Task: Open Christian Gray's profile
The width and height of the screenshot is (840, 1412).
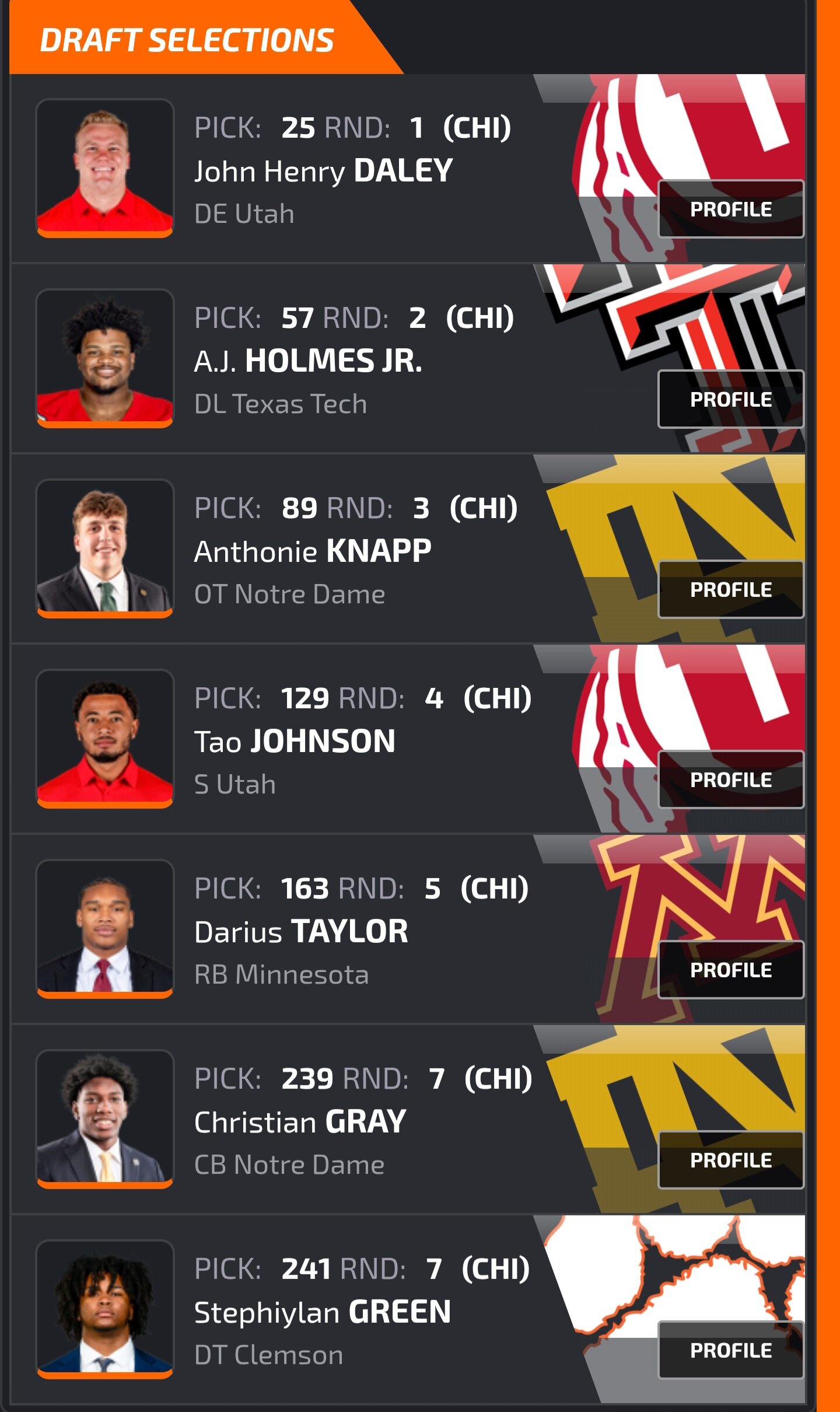Action: pos(730,1161)
